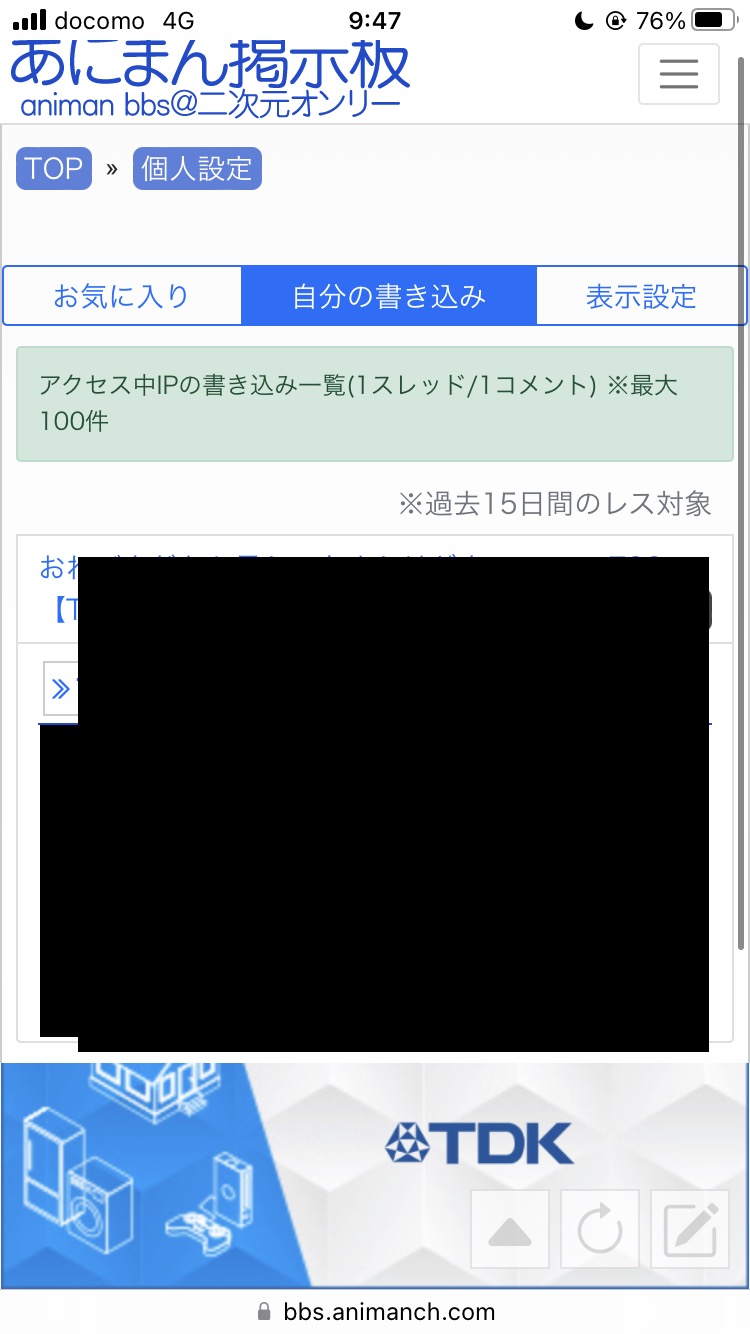Viewport: 750px width, 1334px height.
Task: Switch to the 表示設定 tab
Action: coord(641,296)
